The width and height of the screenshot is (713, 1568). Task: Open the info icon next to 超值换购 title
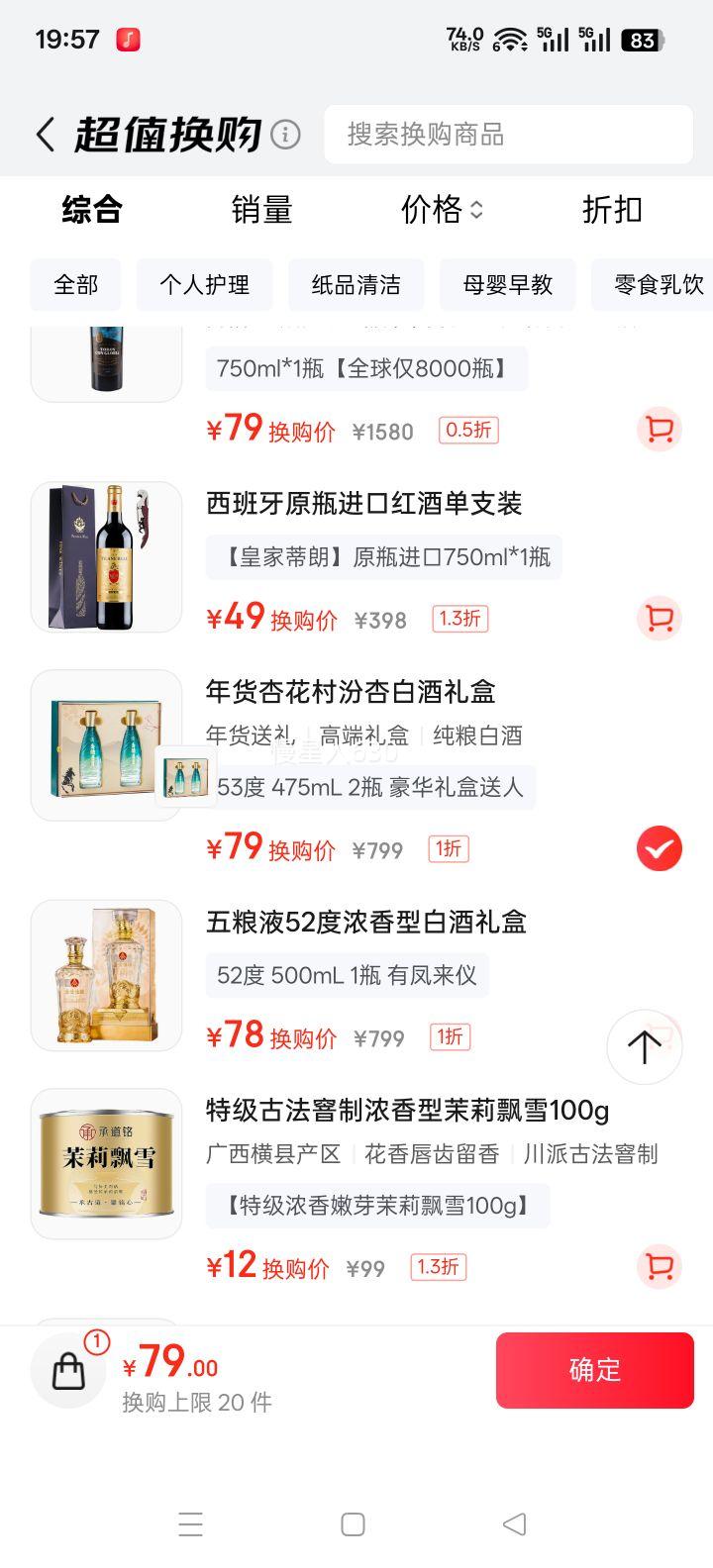284,132
